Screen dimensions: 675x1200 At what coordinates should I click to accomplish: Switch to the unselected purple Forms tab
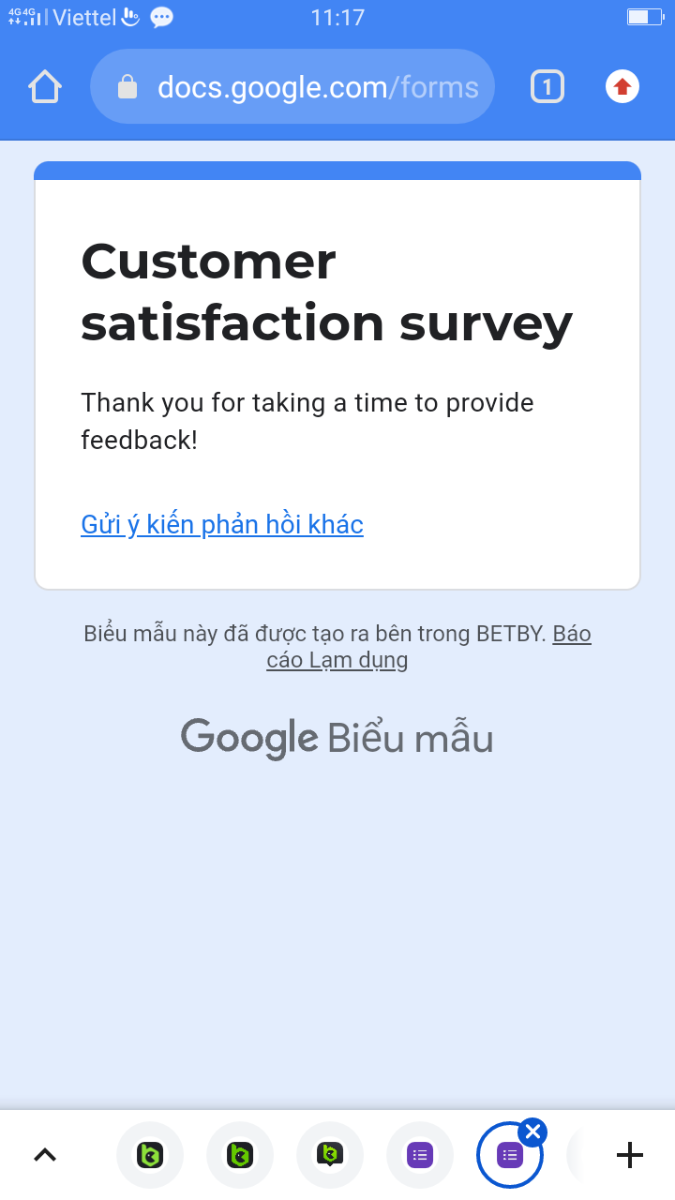tap(420, 1155)
